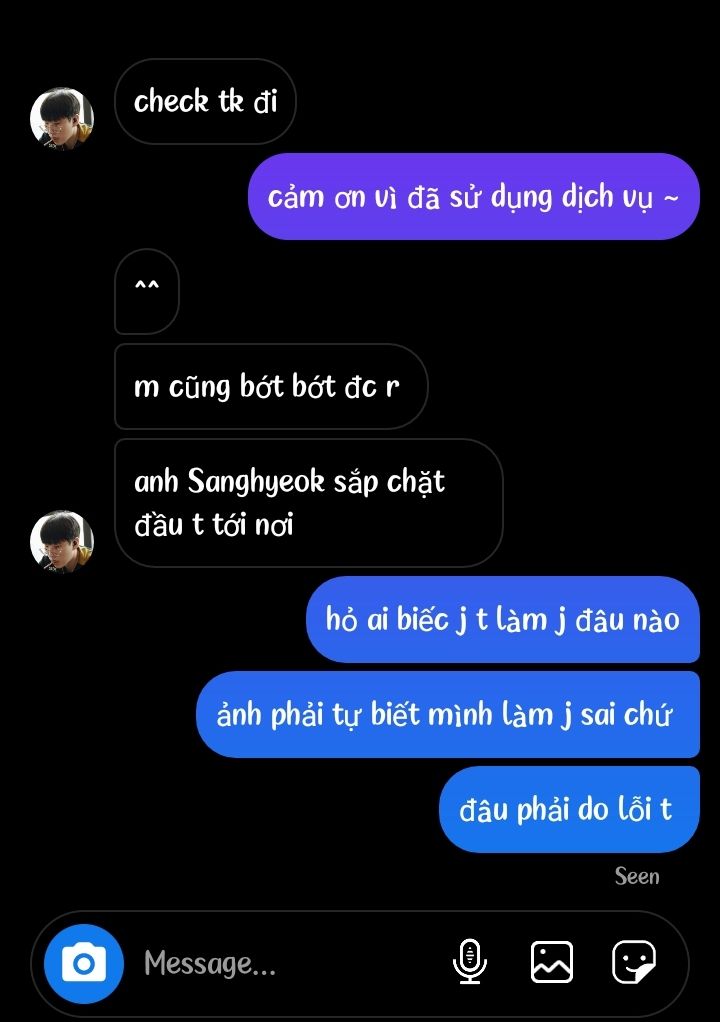Open the photo gallery picker
720x1022 pixels.
(552, 962)
